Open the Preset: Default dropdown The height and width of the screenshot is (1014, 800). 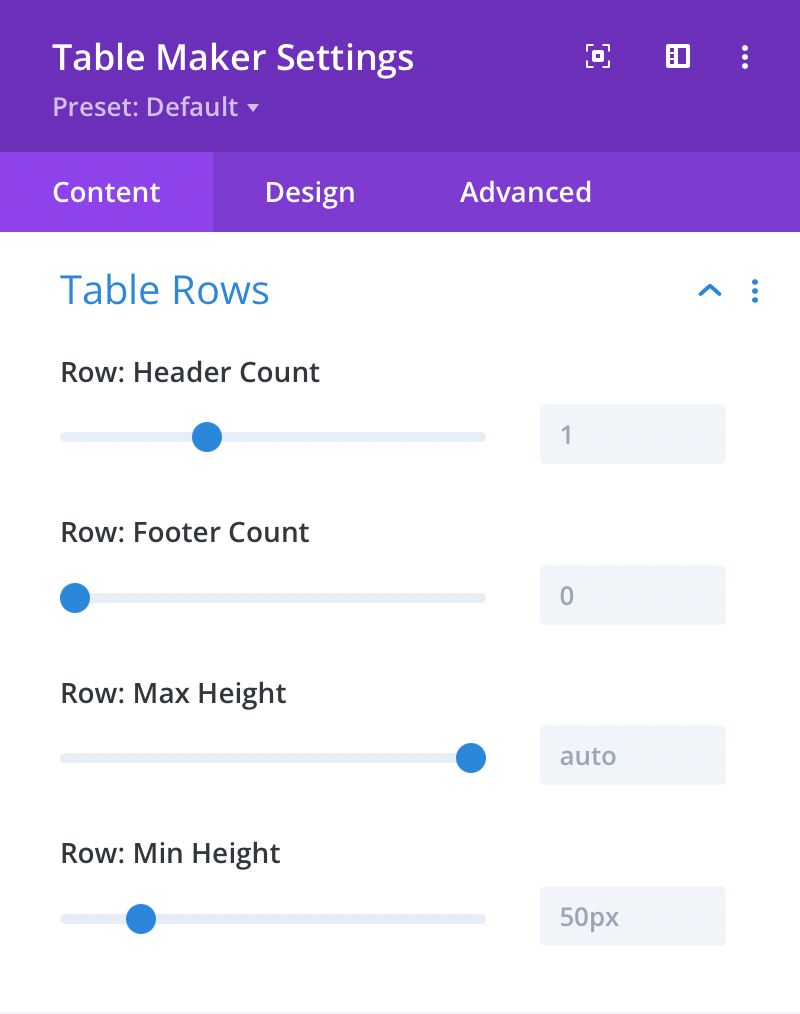click(x=156, y=107)
